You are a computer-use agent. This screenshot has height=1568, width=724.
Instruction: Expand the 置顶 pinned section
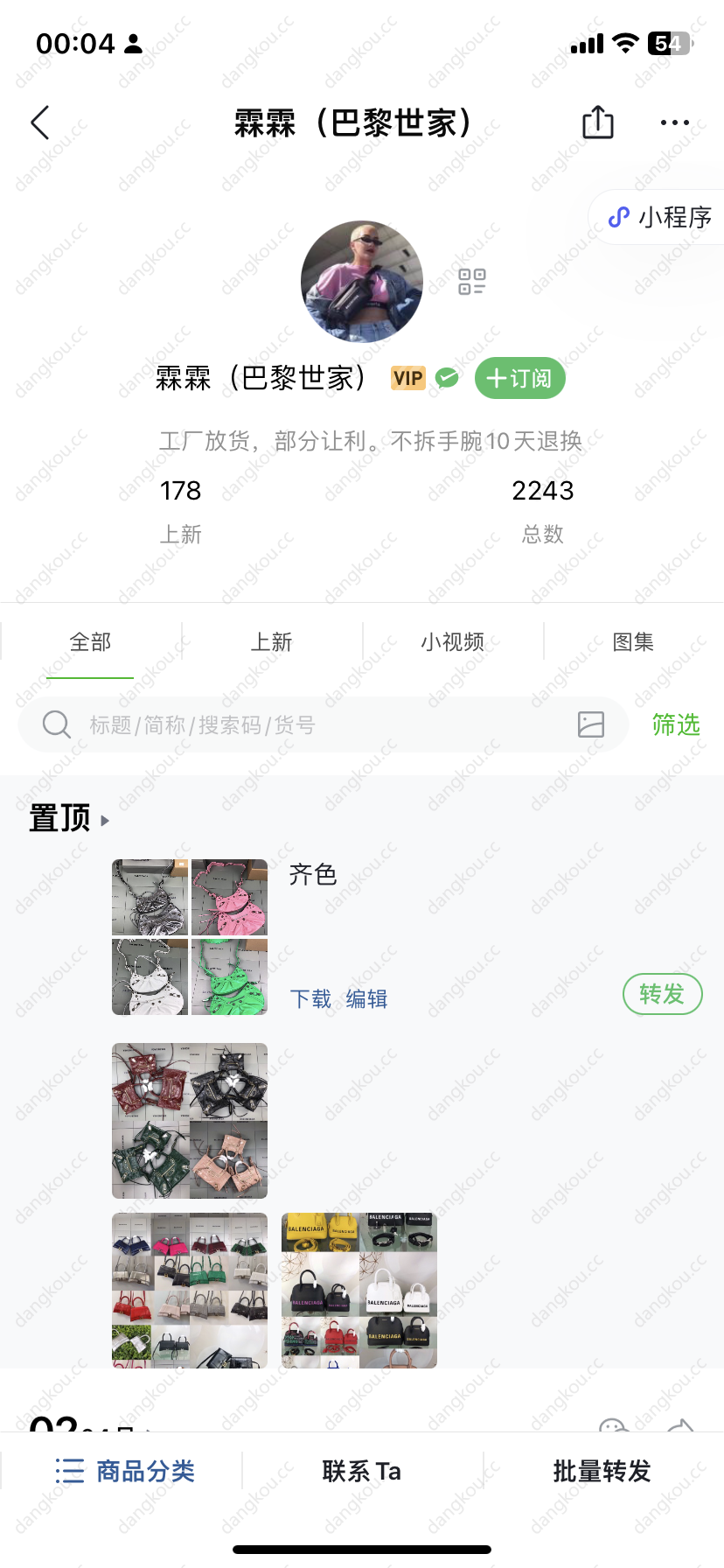point(70,819)
